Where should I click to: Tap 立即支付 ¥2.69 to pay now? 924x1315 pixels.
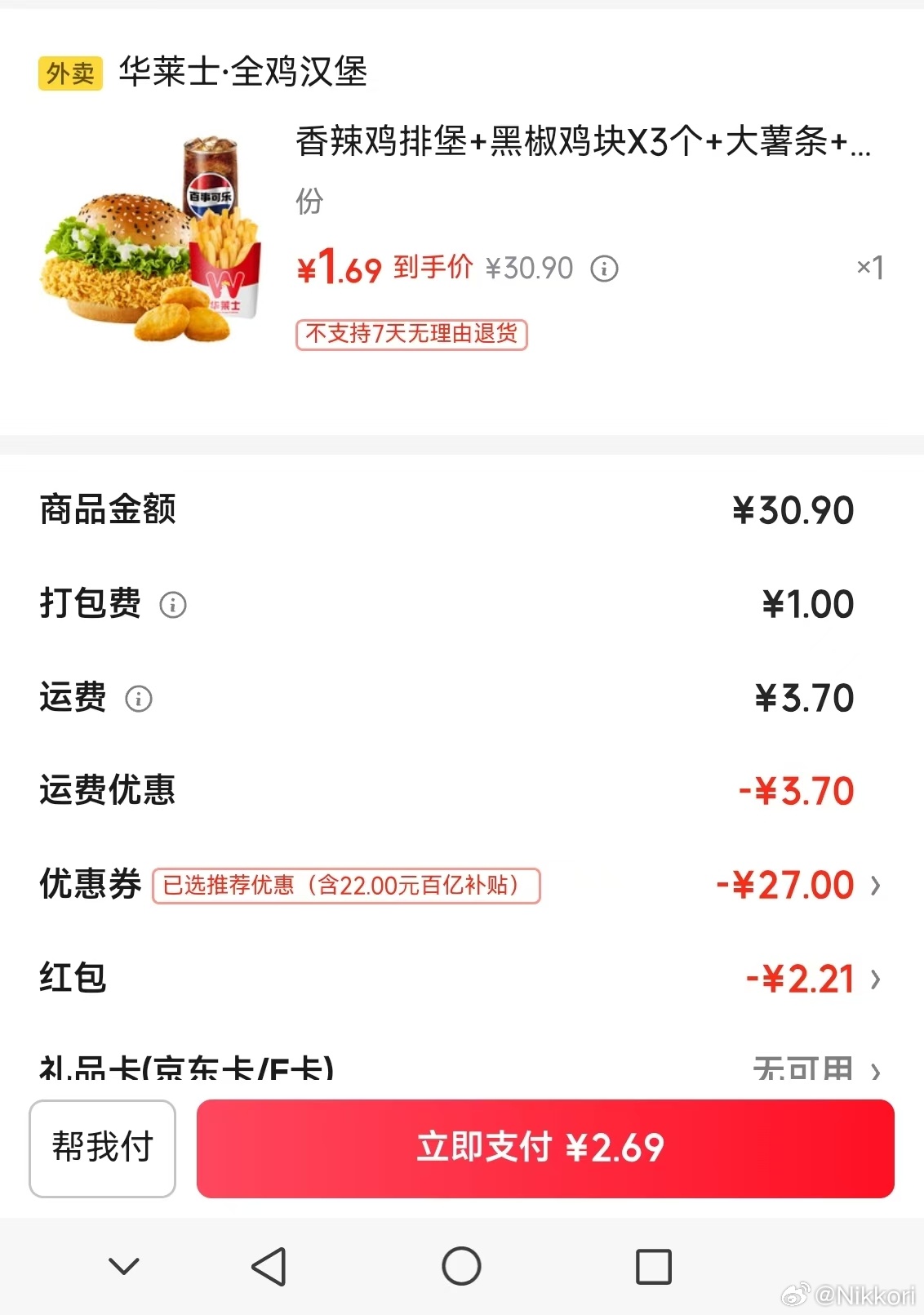click(544, 1148)
